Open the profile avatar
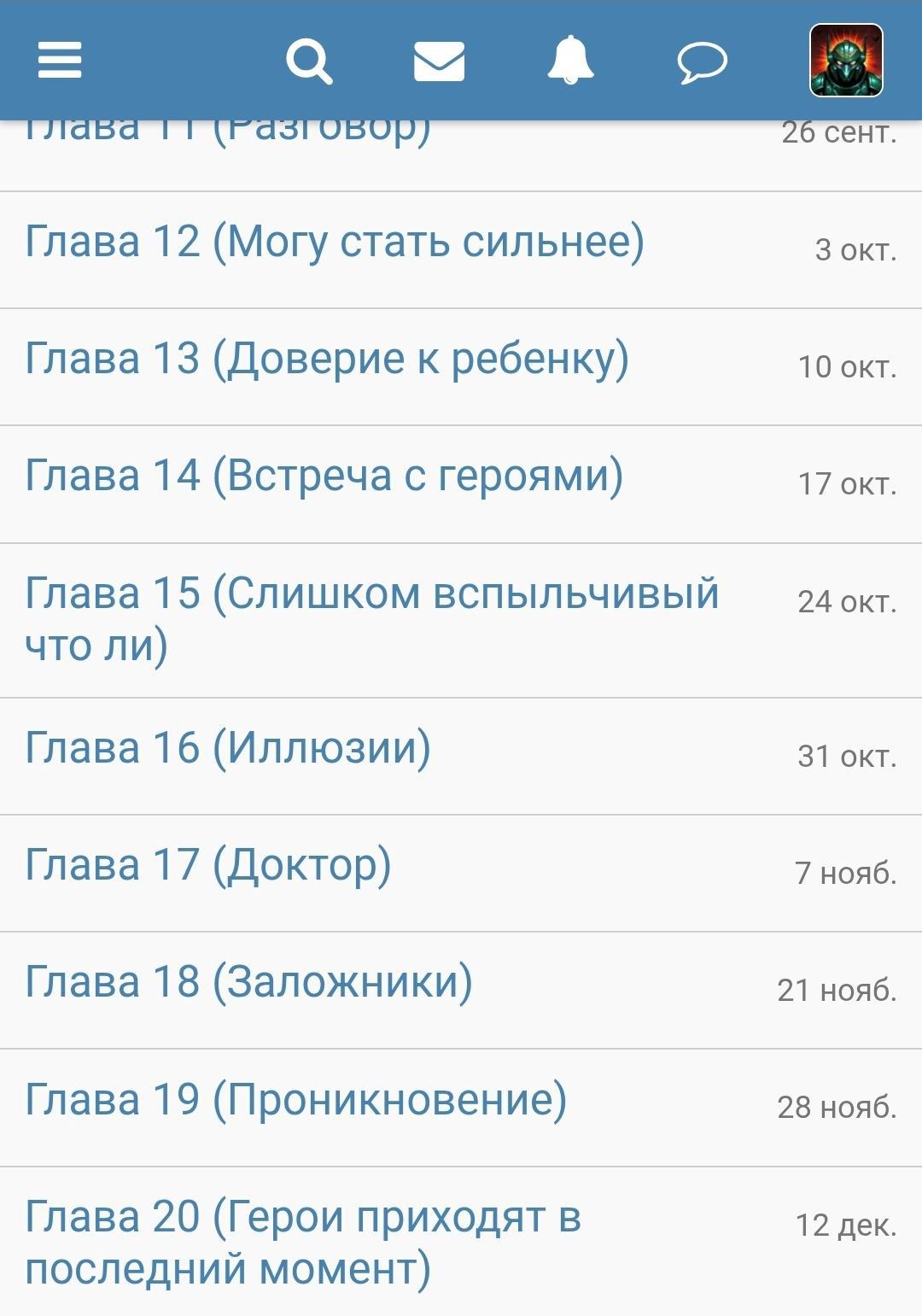This screenshot has width=922, height=1316. pyautogui.click(x=845, y=61)
